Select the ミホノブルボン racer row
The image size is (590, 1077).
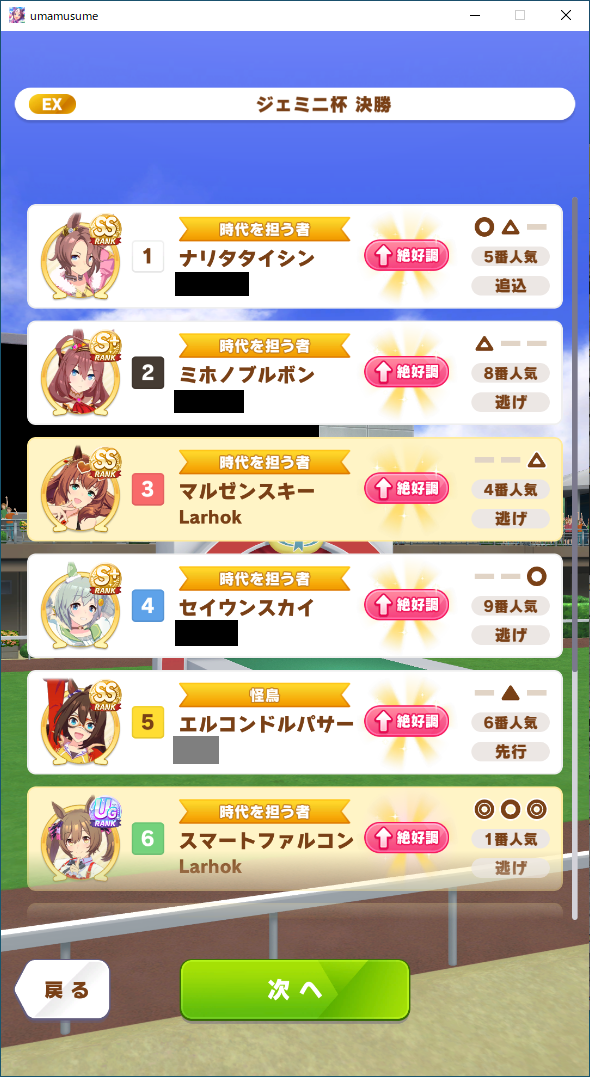[x=295, y=373]
